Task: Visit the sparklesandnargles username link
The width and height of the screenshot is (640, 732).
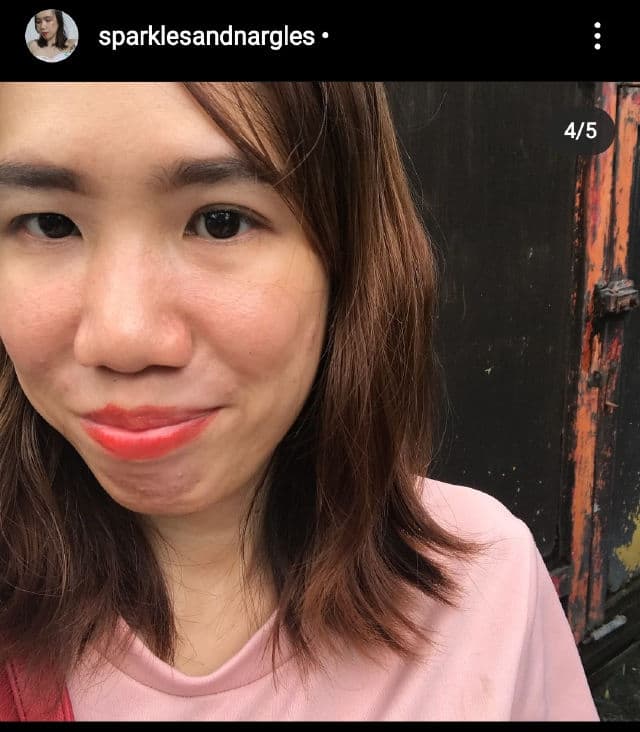Action: tap(206, 38)
